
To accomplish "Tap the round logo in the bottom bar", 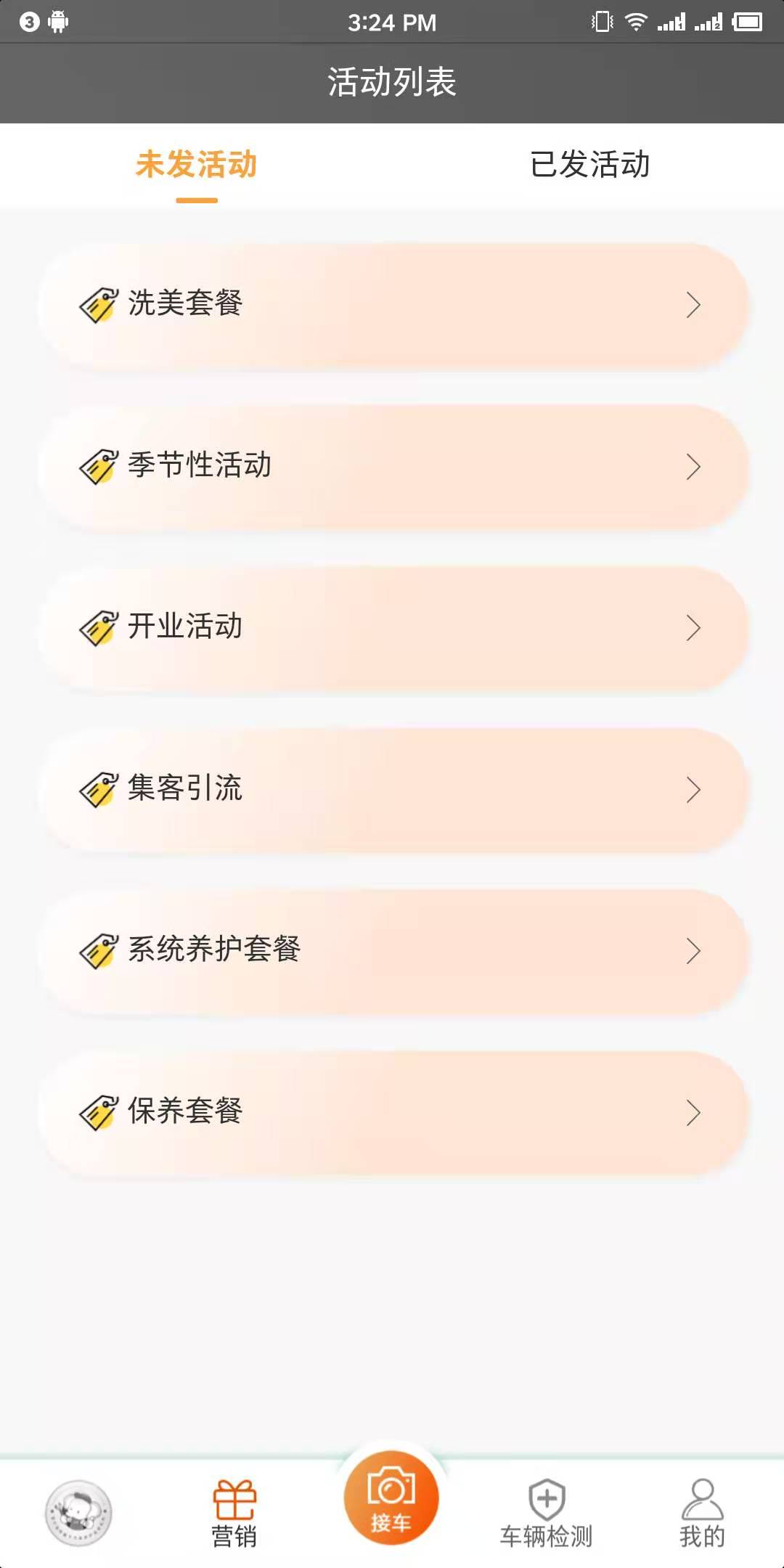I will pos(78,1514).
